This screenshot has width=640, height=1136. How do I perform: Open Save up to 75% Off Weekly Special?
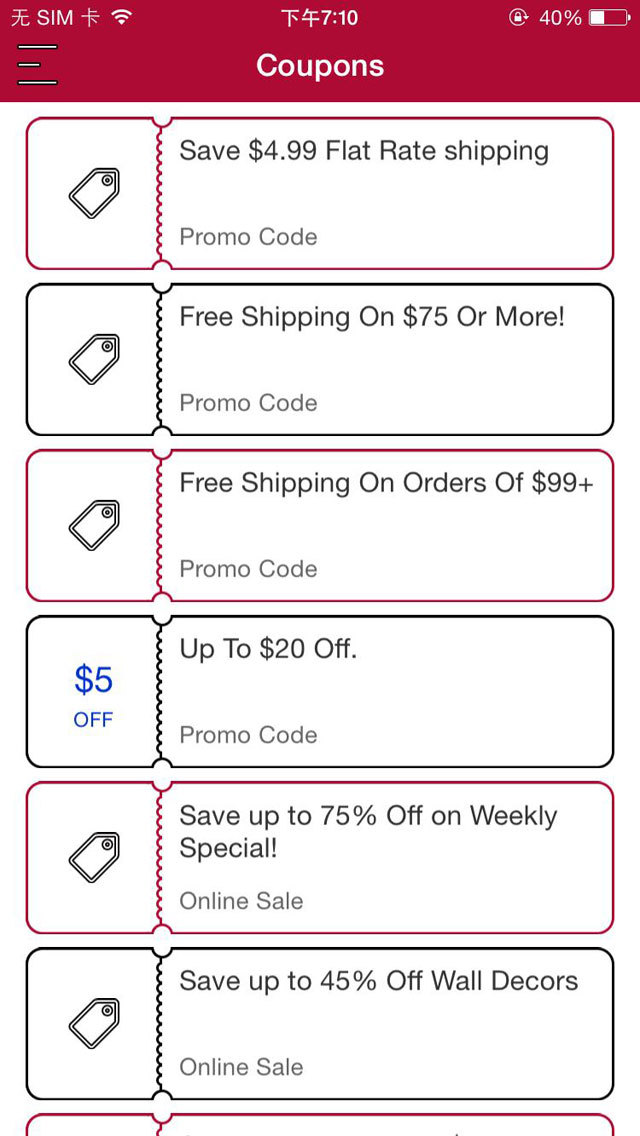320,857
